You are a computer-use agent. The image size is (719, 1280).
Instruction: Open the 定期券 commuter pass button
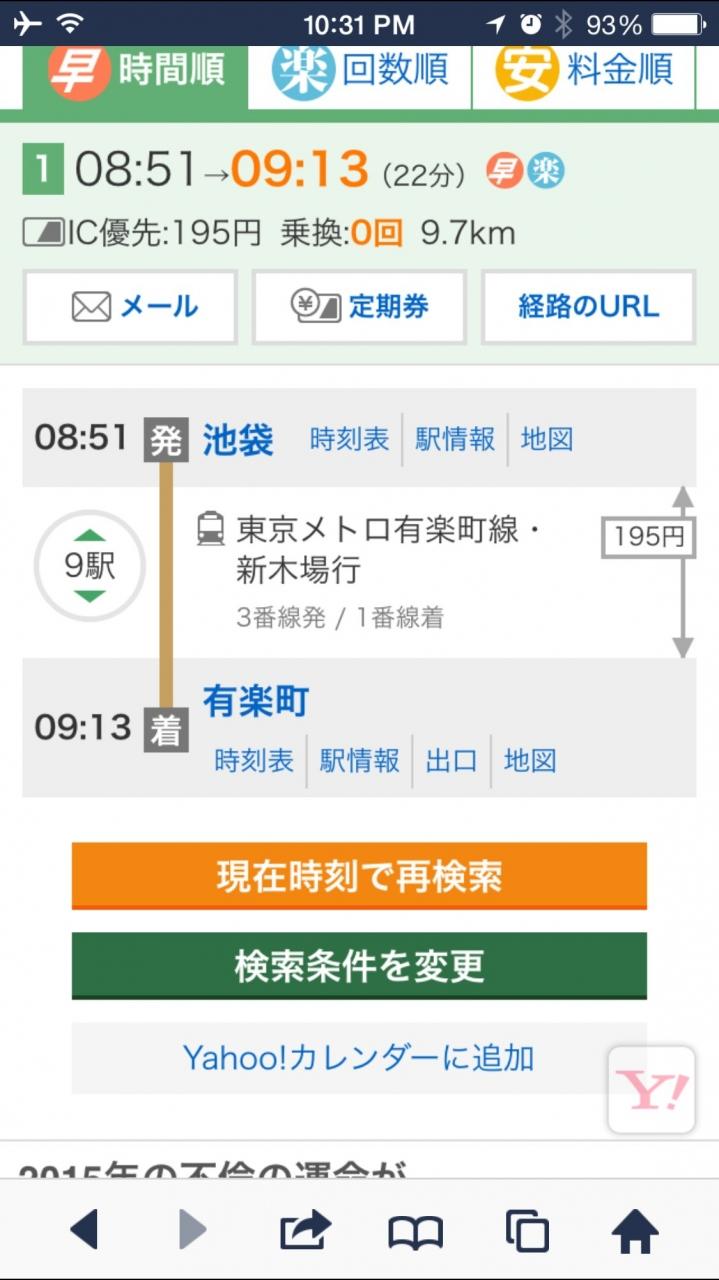point(359,307)
